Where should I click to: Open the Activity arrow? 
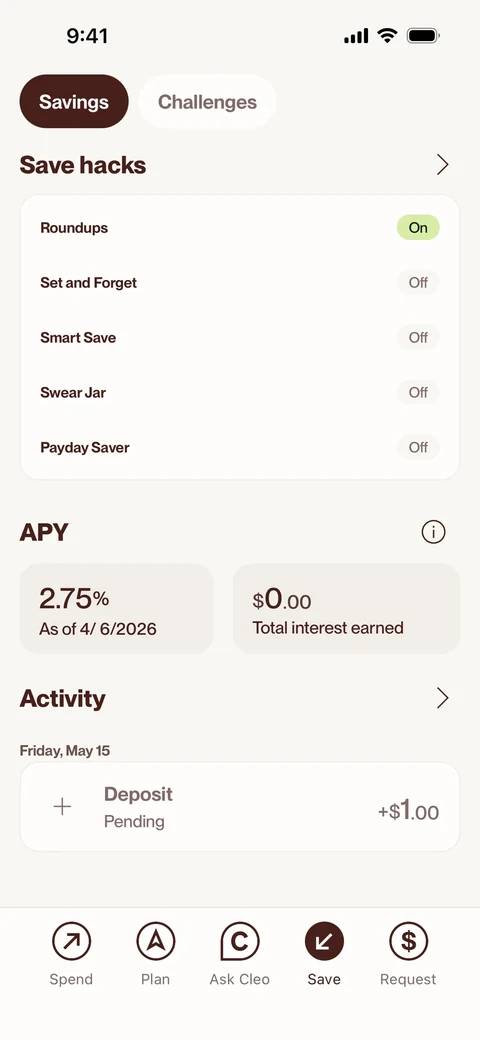[442, 698]
